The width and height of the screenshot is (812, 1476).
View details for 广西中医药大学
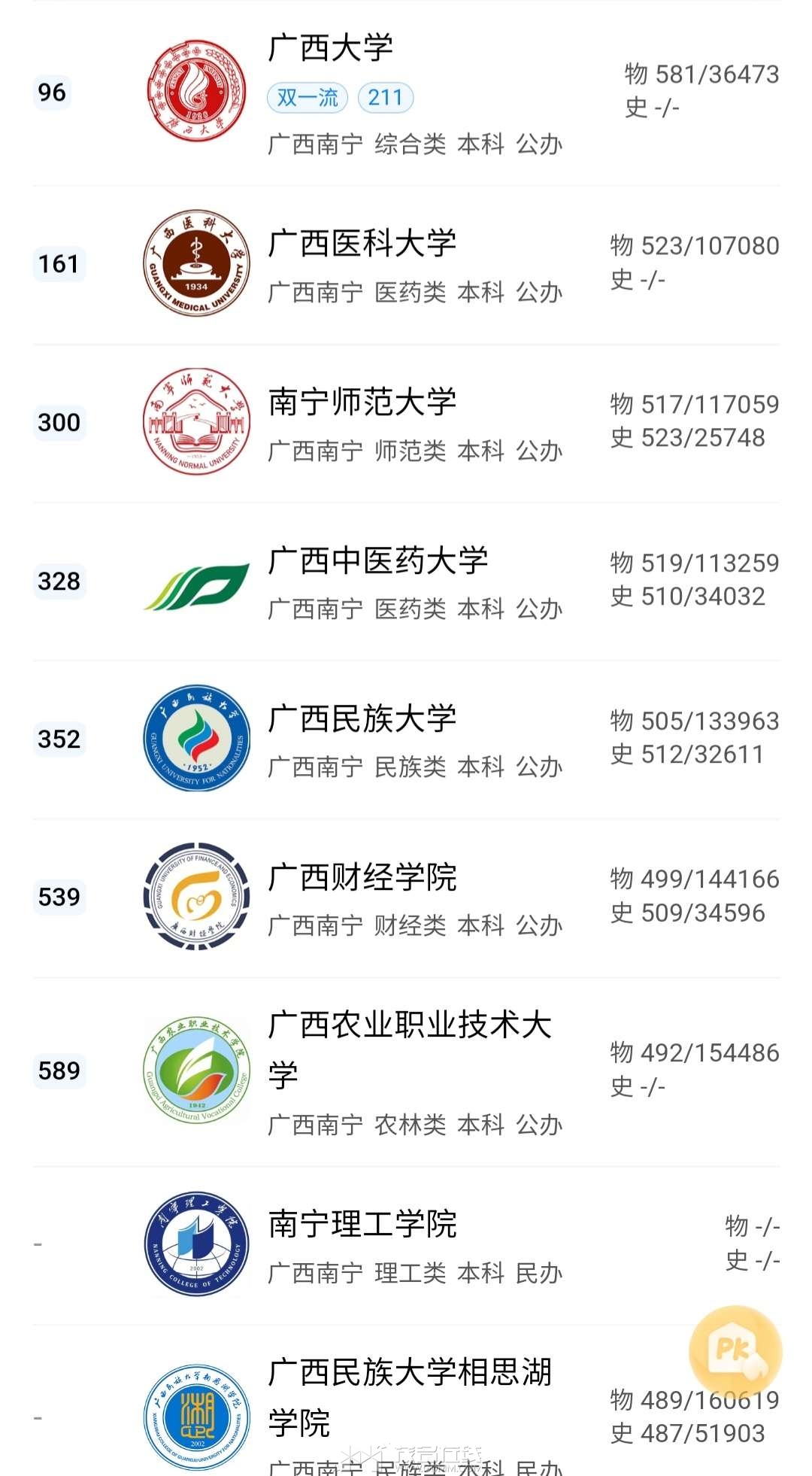pos(406,582)
